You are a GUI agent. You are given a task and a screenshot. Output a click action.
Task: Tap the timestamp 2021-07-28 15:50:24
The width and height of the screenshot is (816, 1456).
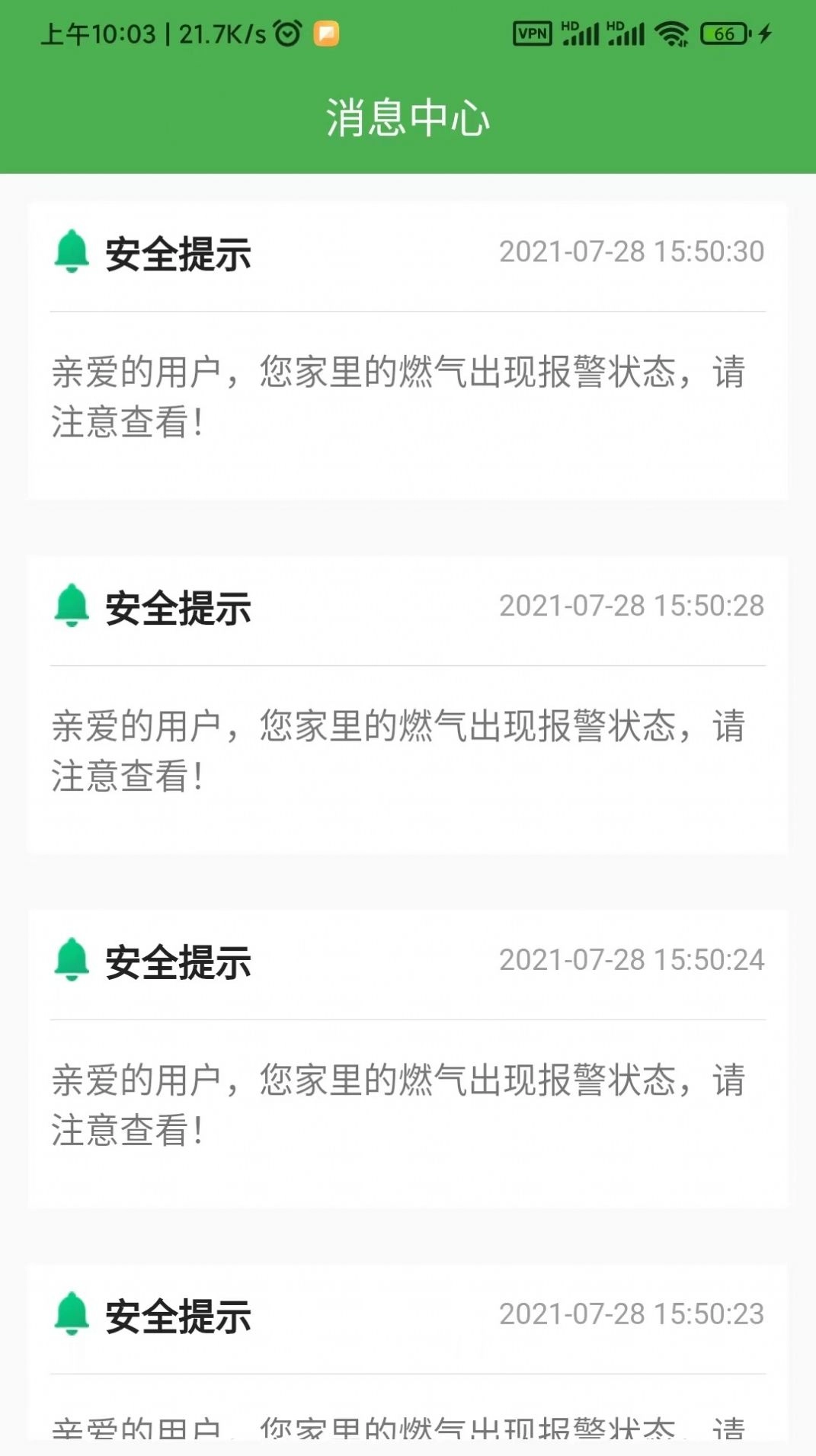[631, 961]
